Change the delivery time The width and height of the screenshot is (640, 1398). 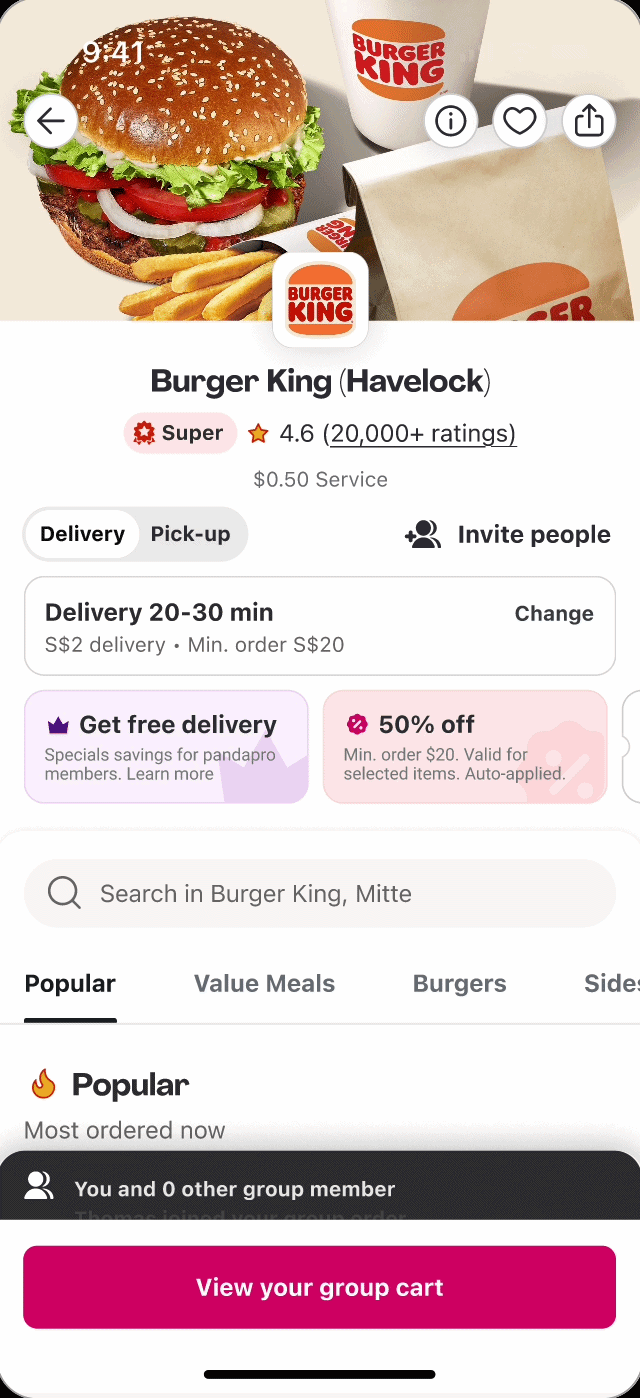tap(554, 614)
